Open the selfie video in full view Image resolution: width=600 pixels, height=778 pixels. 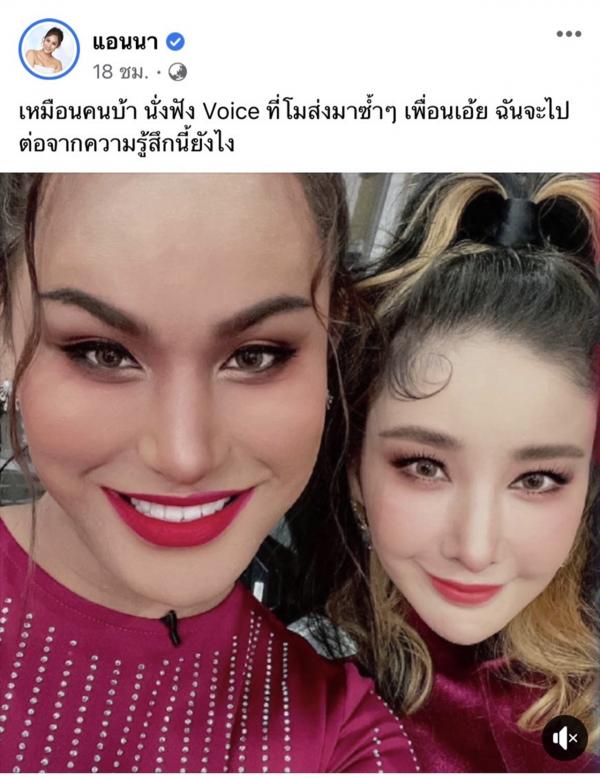300,470
